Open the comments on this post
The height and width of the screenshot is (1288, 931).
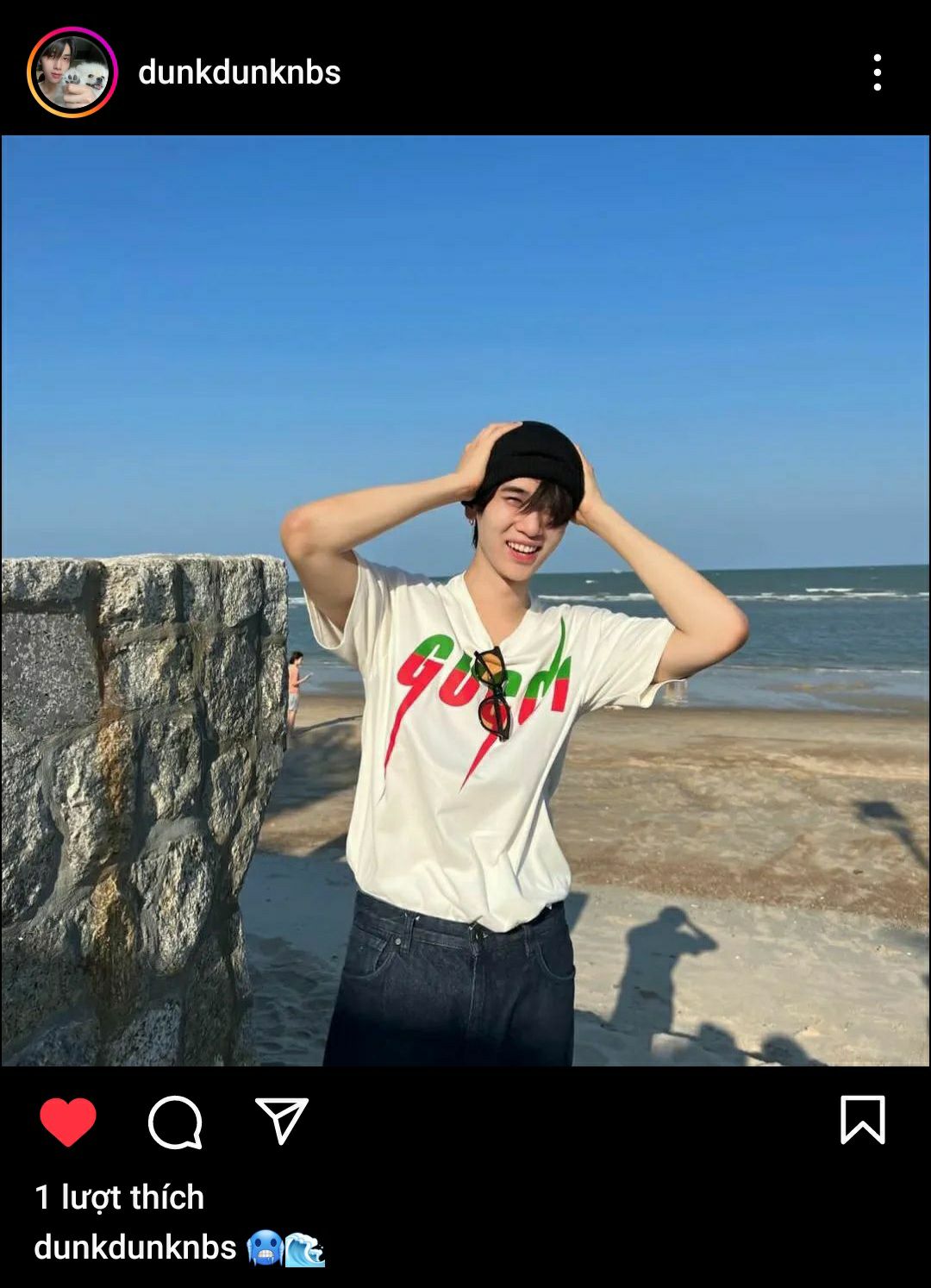pos(175,1122)
